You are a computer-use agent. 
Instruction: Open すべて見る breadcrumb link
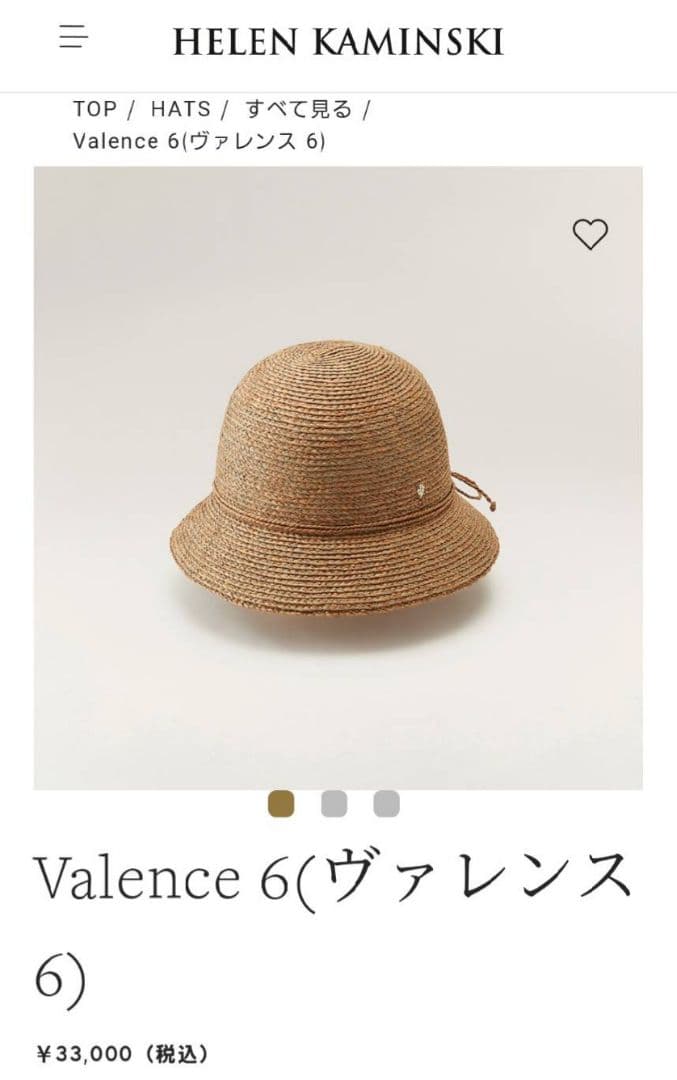[x=299, y=108]
